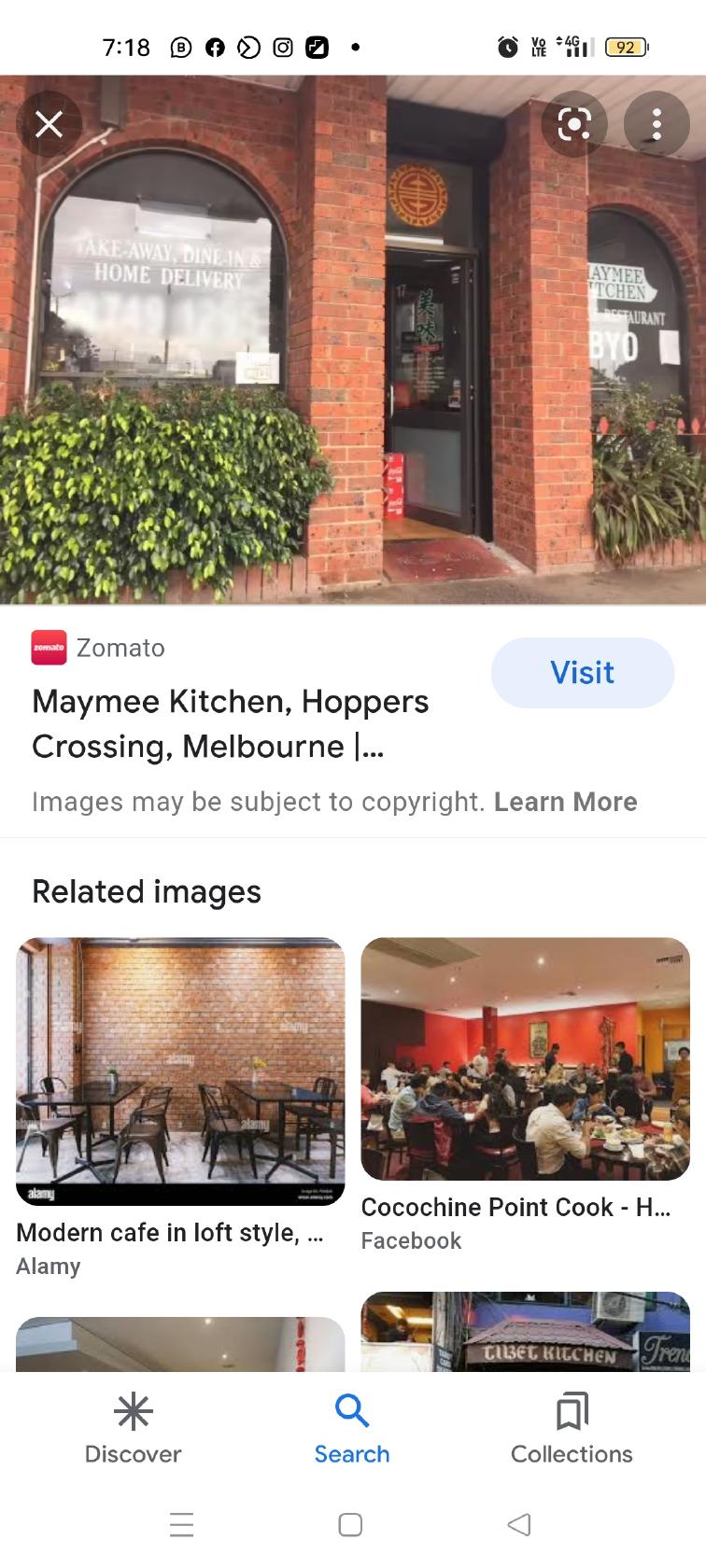This screenshot has height=1568, width=706.
Task: Open the Modern cafe in loft style image
Action: point(180,1071)
